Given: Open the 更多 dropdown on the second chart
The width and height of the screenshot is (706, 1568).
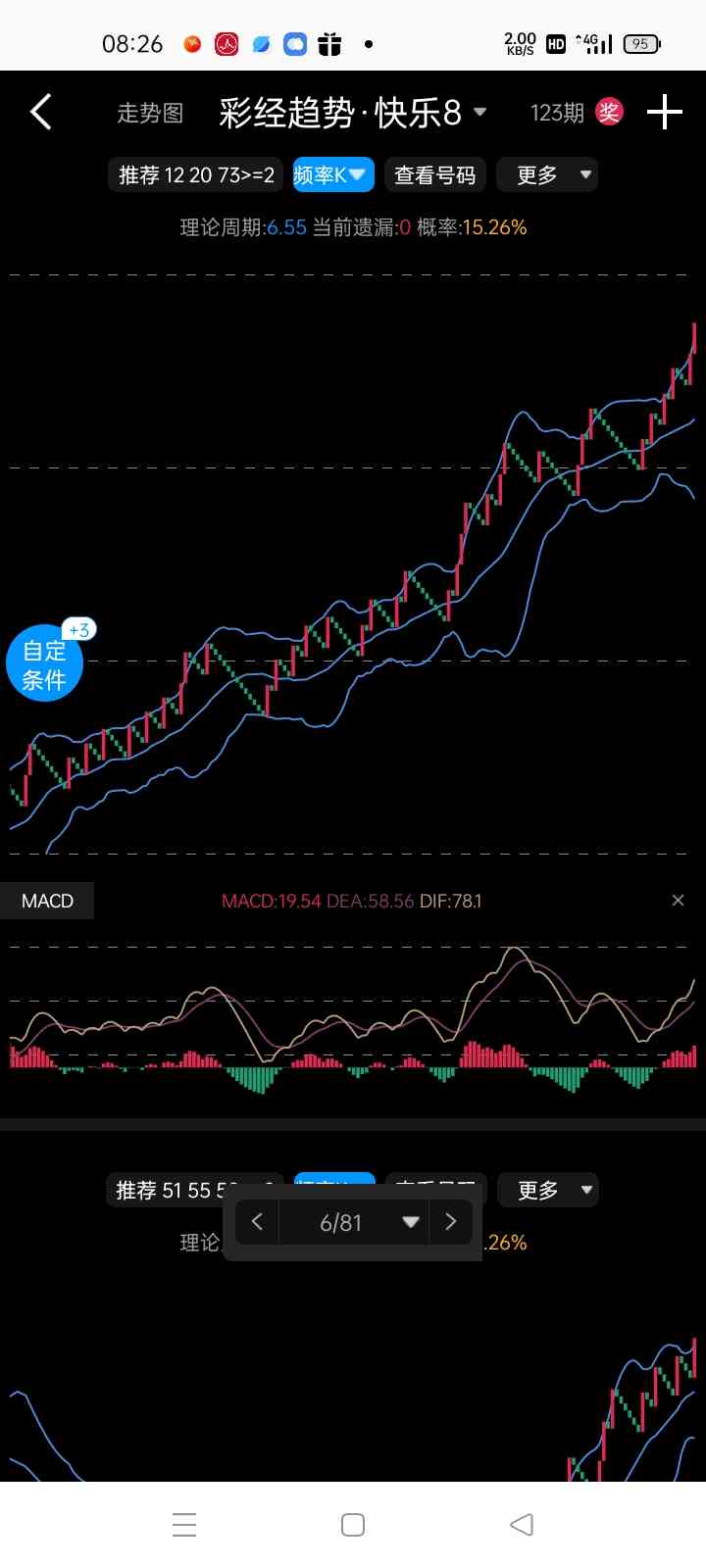Looking at the screenshot, I should pyautogui.click(x=547, y=1190).
